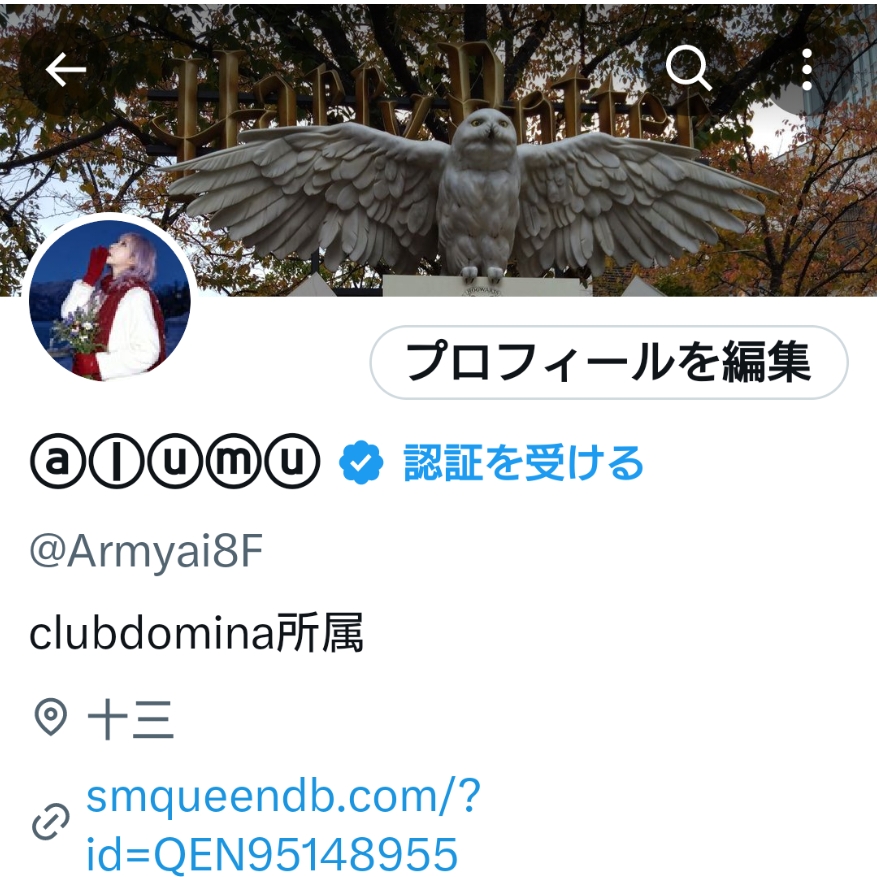Tap the プロフィールを編集 button
The height and width of the screenshot is (877, 877).
tap(608, 362)
